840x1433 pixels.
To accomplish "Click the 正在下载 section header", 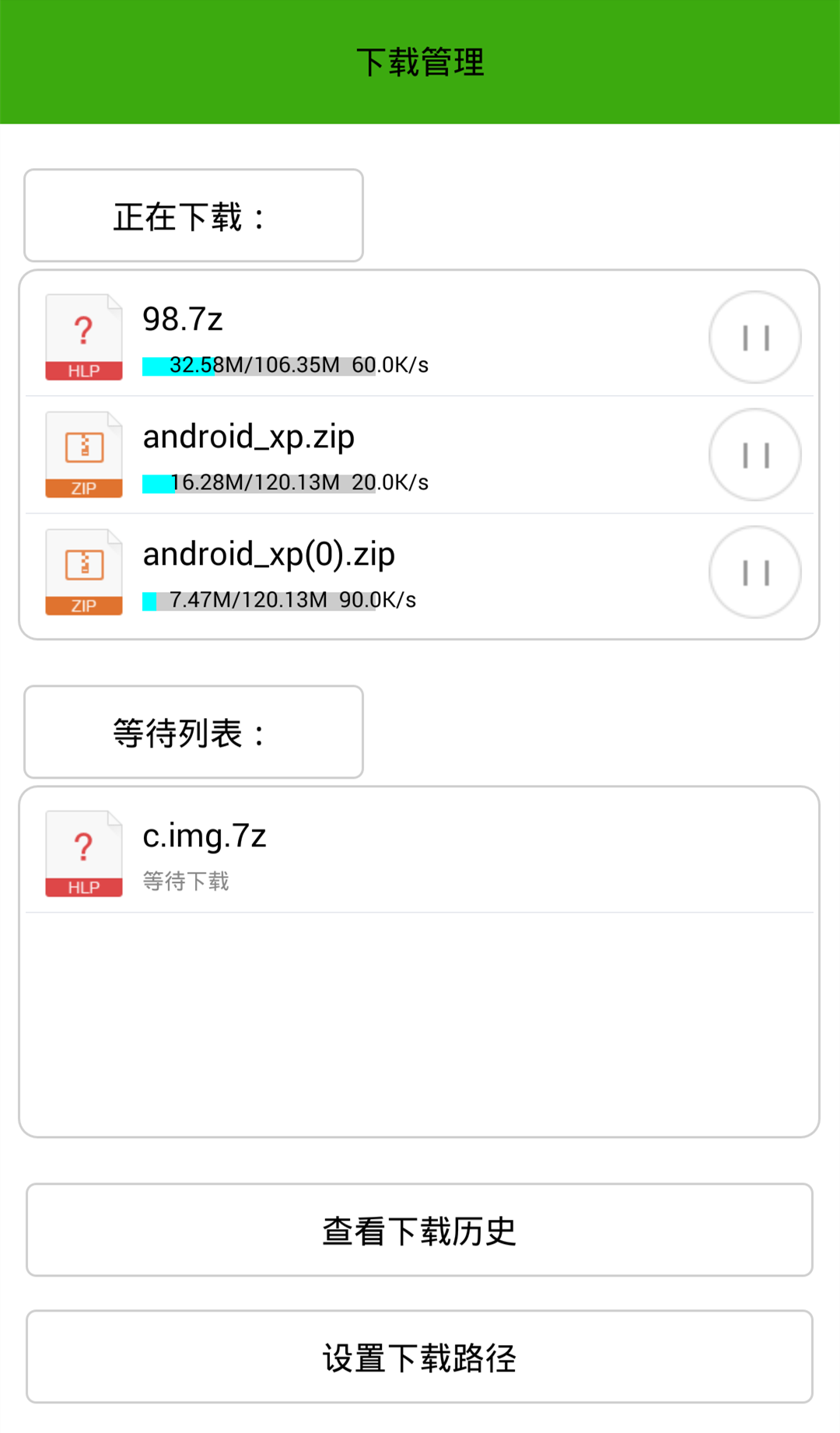I will (192, 215).
